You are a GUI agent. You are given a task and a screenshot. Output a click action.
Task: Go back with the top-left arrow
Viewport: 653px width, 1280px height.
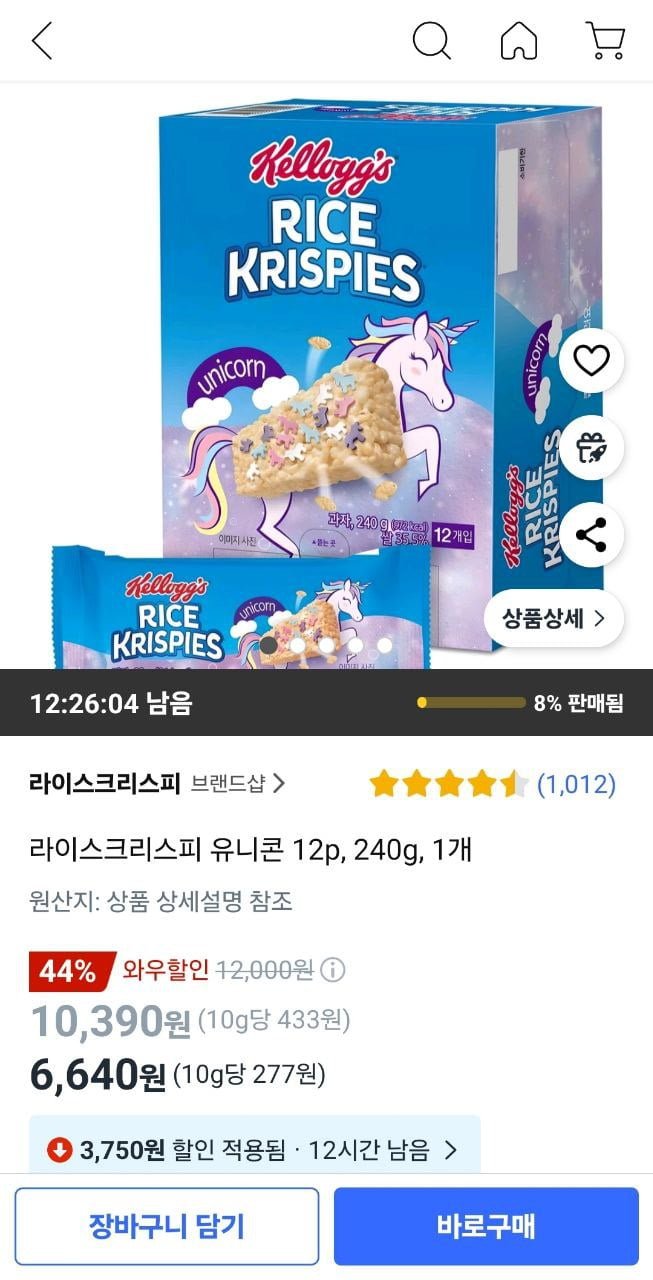[41, 41]
